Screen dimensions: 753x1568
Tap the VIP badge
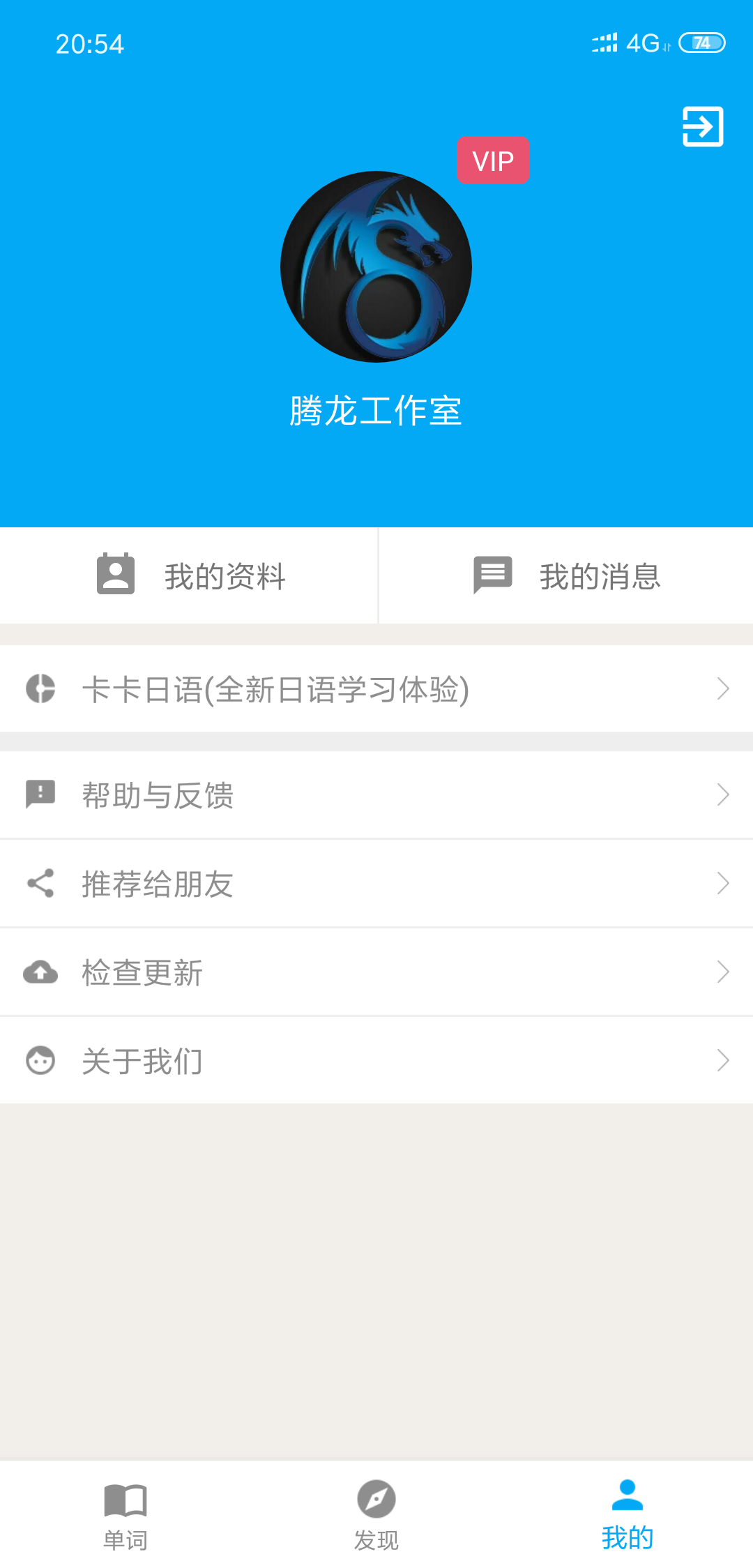pos(493,160)
